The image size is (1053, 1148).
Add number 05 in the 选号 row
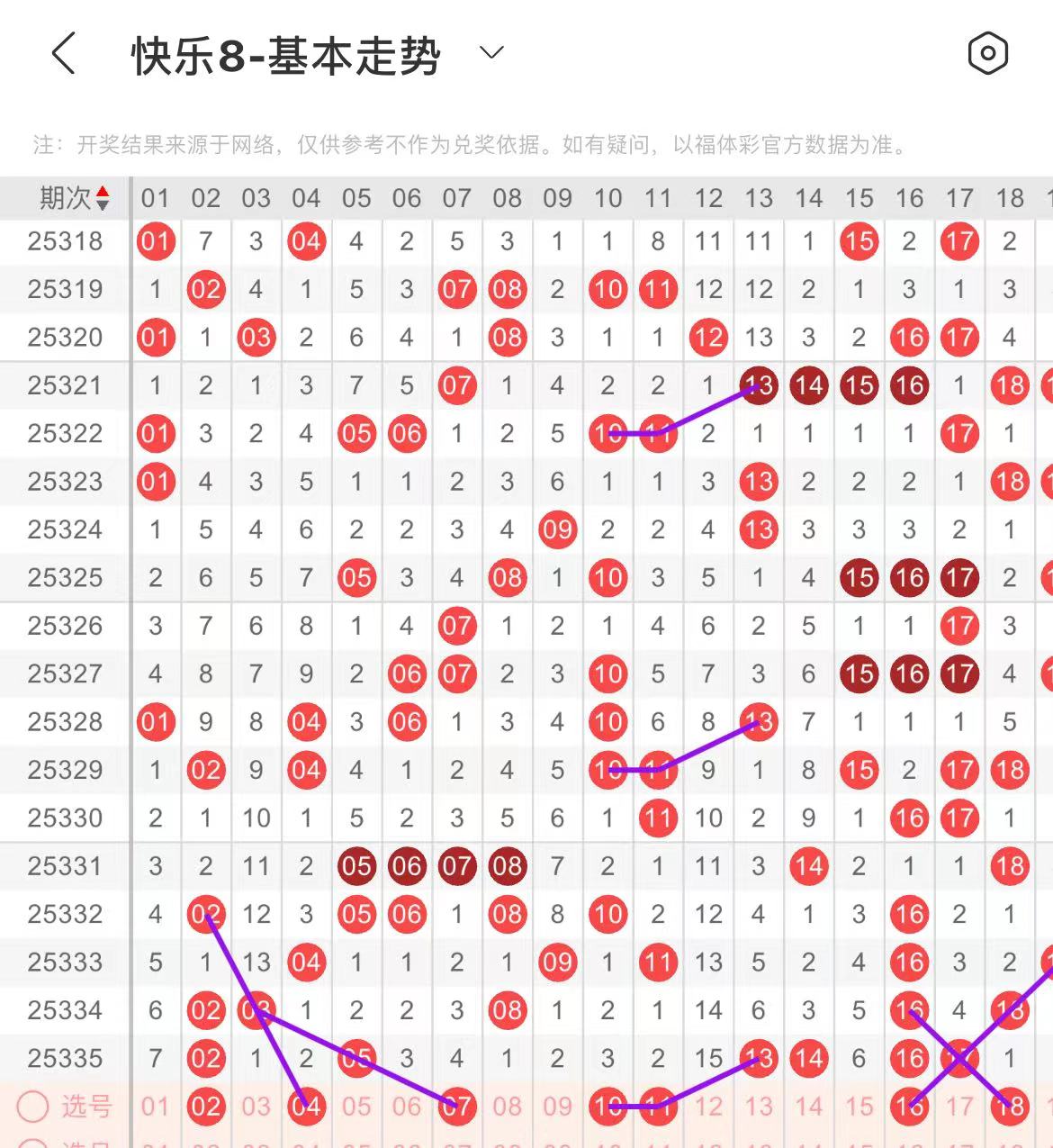(356, 1107)
